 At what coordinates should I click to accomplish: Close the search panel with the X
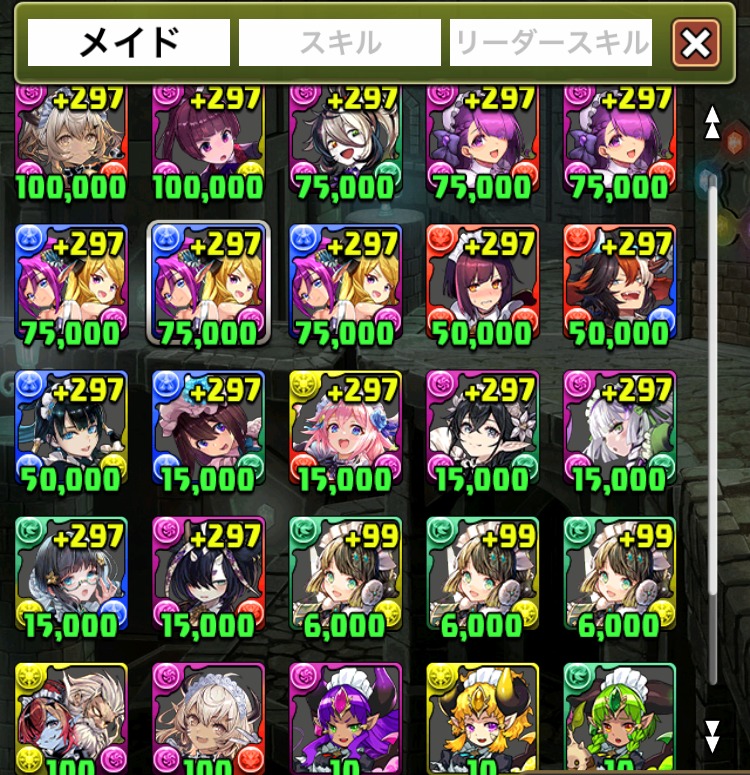[x=696, y=43]
